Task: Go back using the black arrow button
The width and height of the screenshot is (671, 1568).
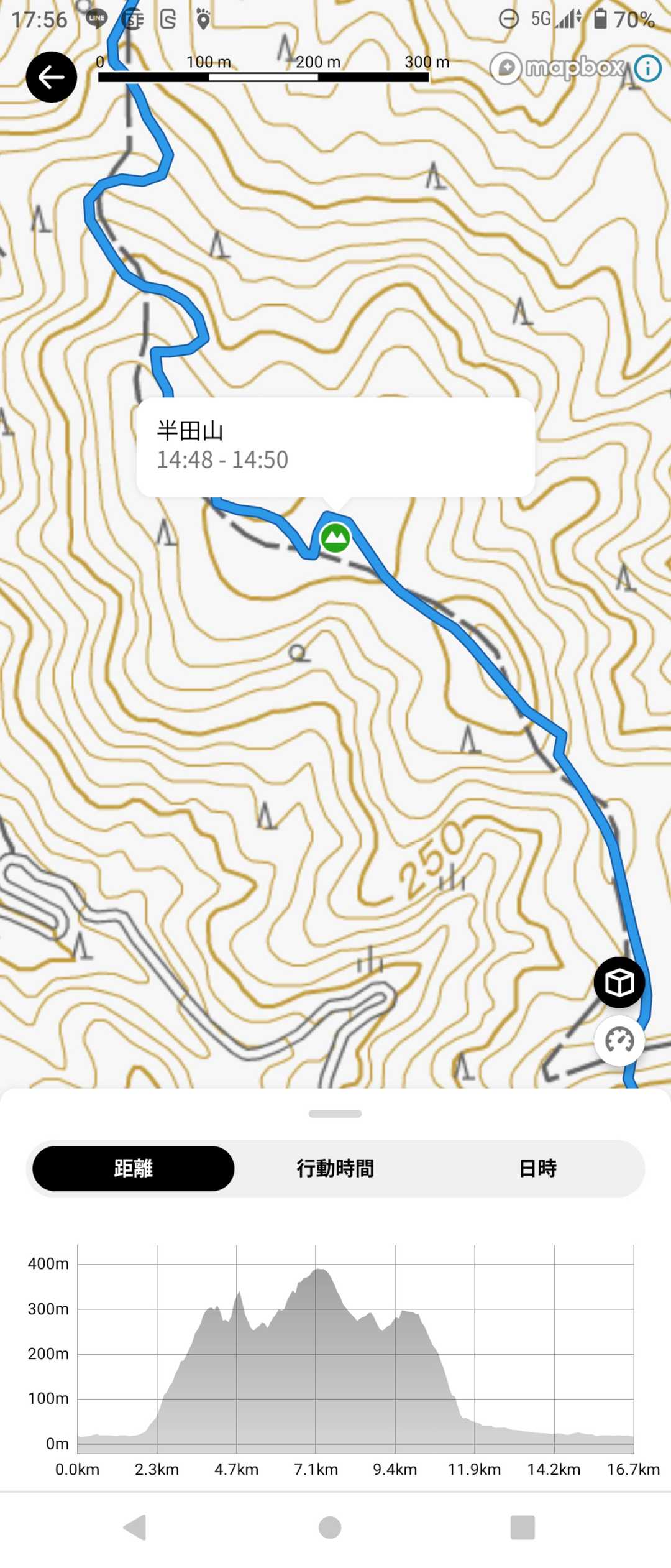Action: [x=51, y=77]
